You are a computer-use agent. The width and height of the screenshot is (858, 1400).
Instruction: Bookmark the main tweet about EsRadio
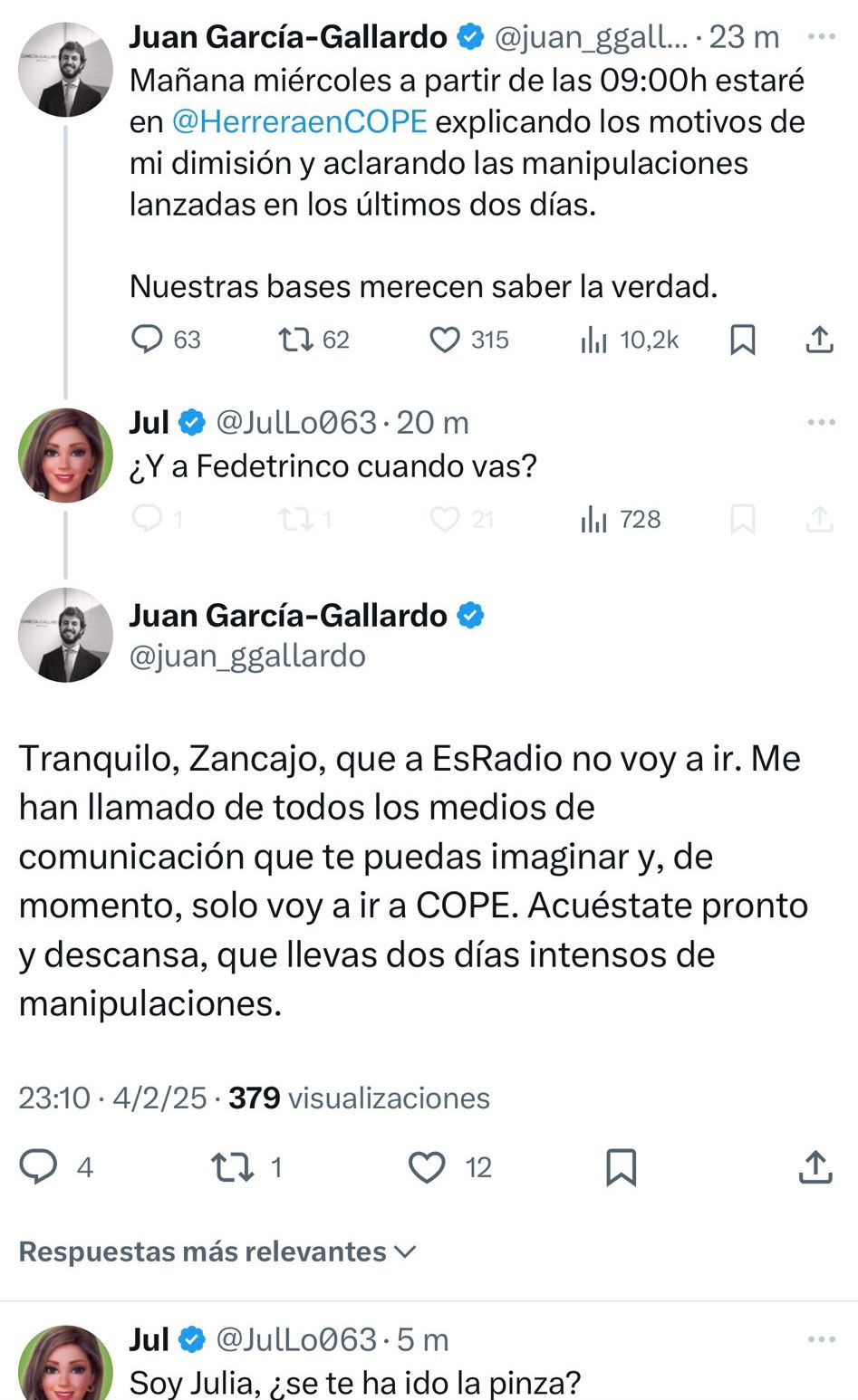pyautogui.click(x=621, y=1167)
